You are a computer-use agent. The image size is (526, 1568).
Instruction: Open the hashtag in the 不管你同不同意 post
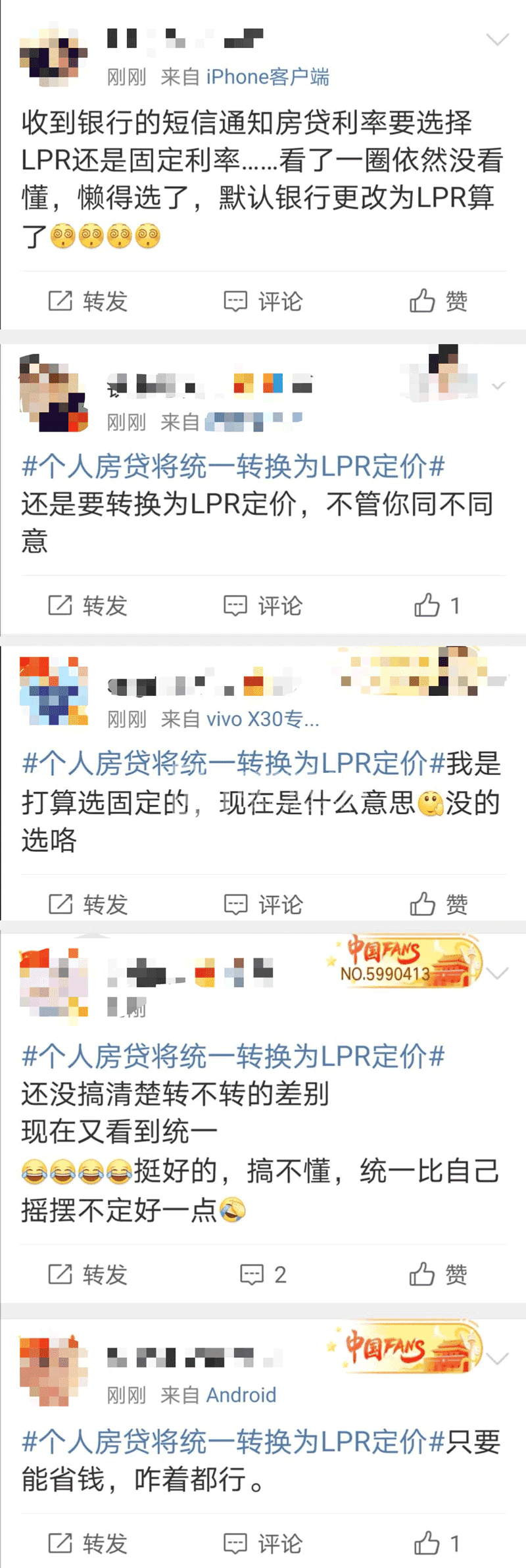pos(233,466)
